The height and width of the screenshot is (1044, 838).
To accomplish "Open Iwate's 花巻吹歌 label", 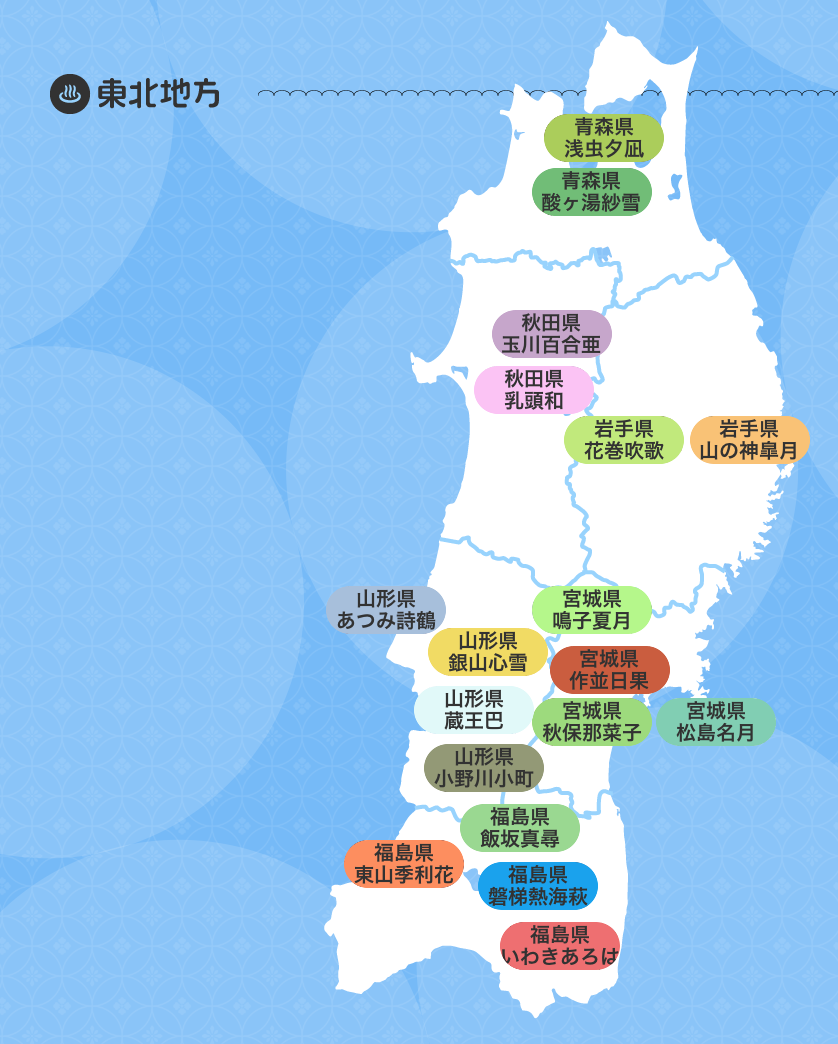I will click(x=624, y=440).
